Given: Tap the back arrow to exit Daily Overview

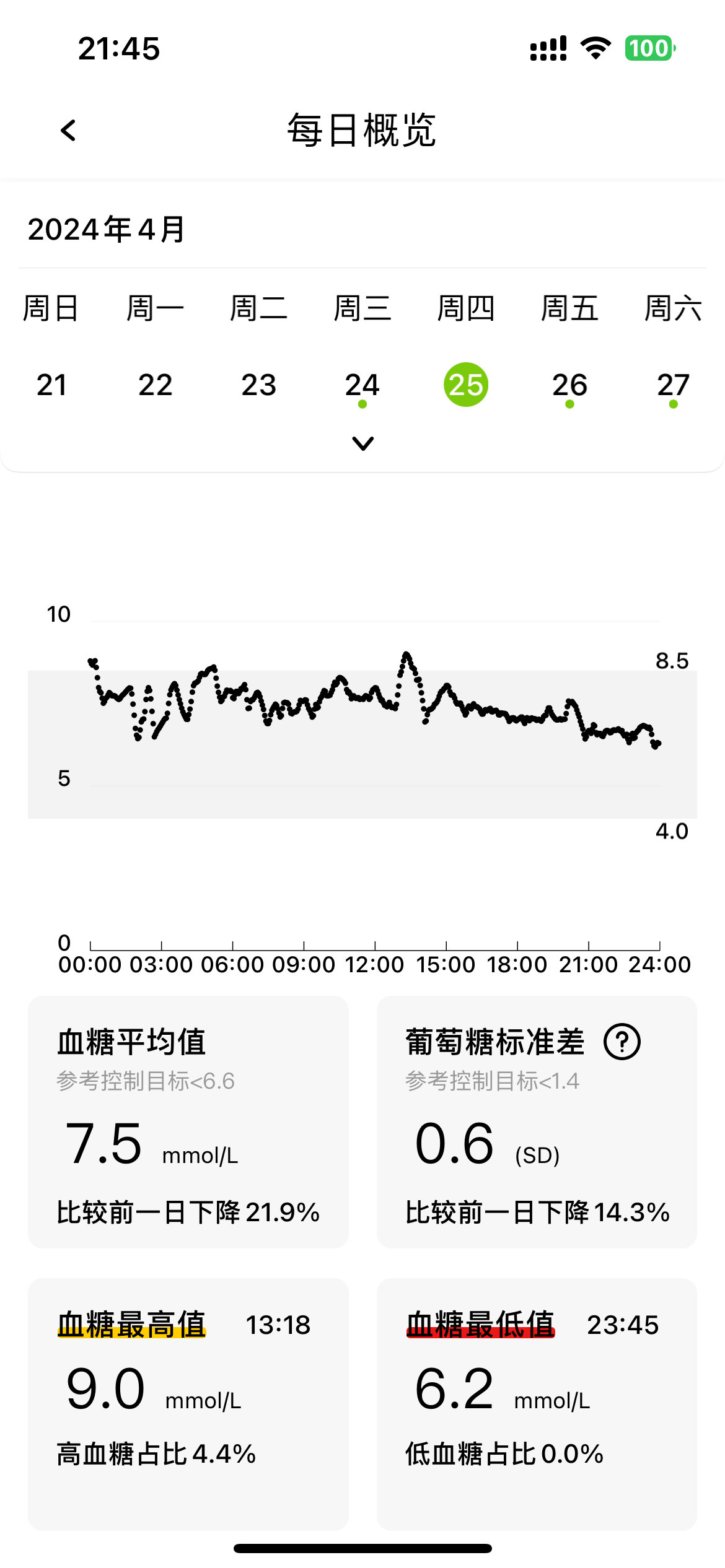Looking at the screenshot, I should coord(68,131).
